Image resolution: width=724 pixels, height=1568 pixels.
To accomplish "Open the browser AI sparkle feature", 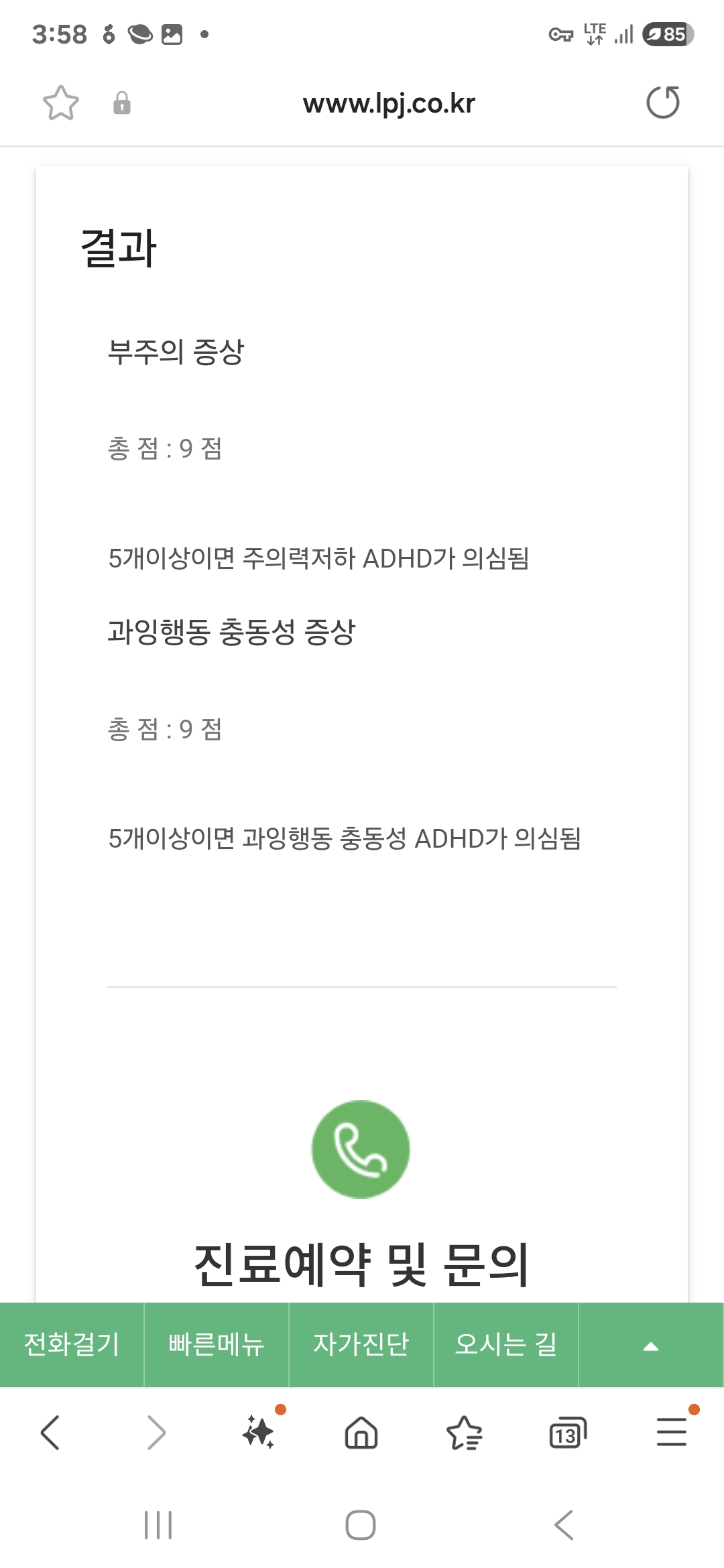I will click(x=259, y=1433).
